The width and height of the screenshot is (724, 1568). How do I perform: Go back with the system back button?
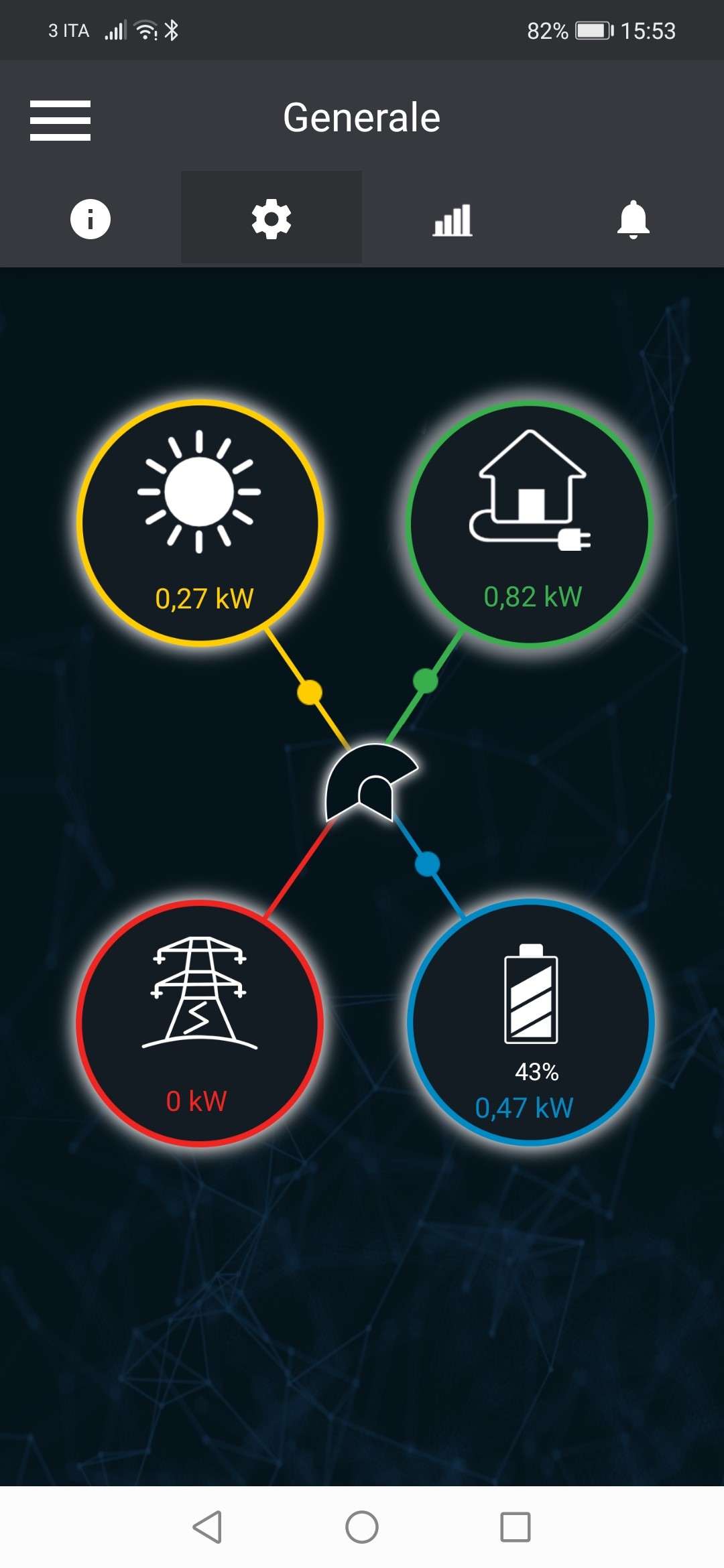[207, 1527]
